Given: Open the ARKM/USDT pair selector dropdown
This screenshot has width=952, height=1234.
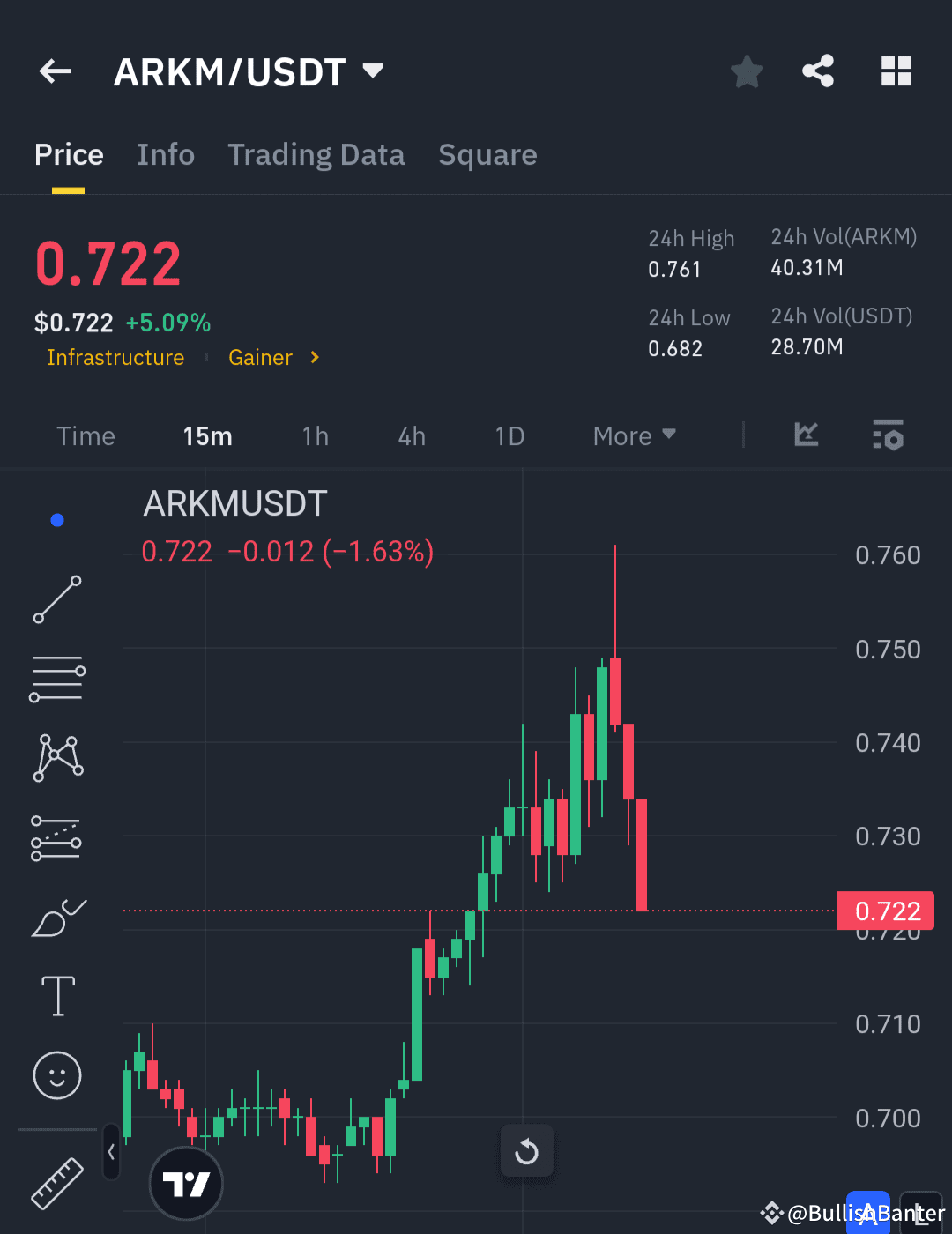Looking at the screenshot, I should click(373, 71).
